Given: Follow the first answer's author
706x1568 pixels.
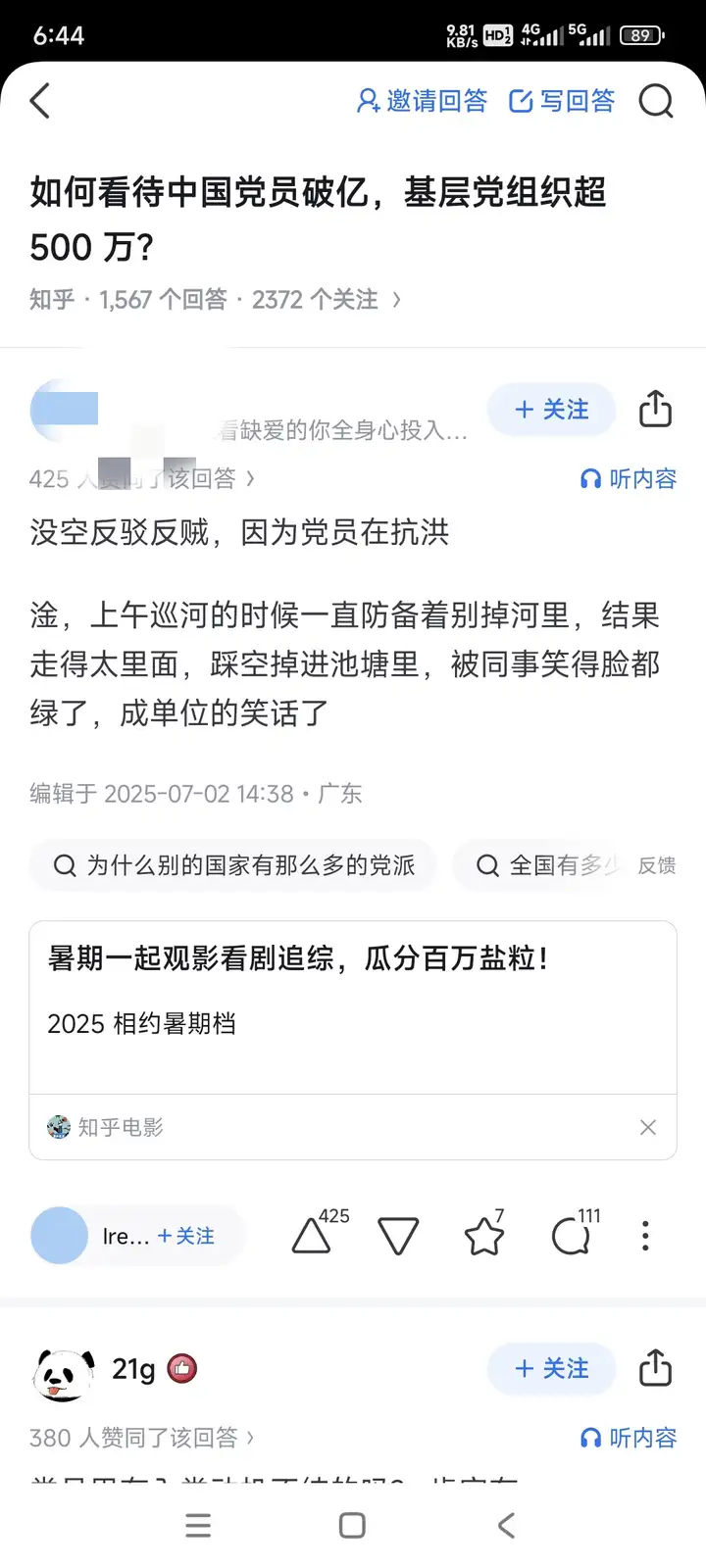Looking at the screenshot, I should [x=551, y=410].
